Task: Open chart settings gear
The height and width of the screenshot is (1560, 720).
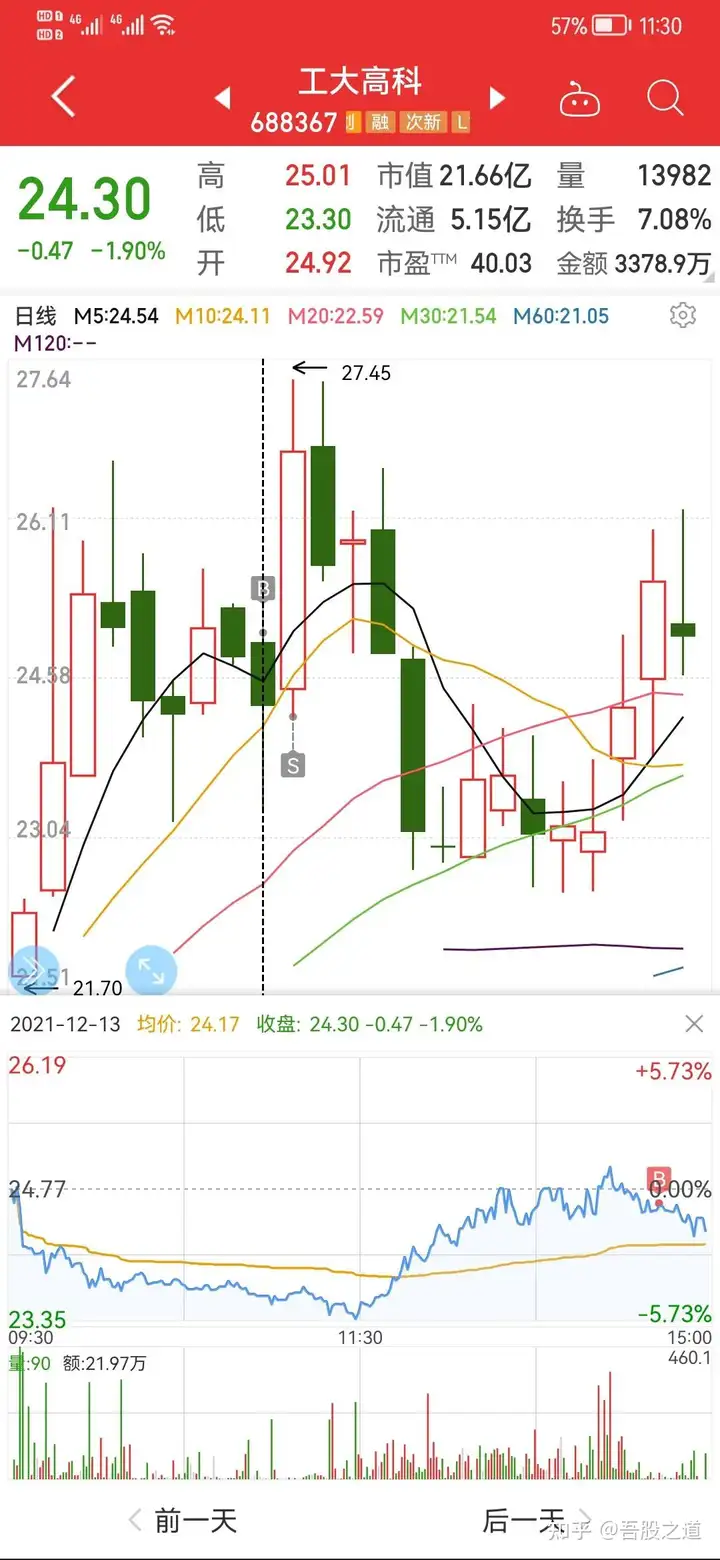Action: [x=682, y=316]
